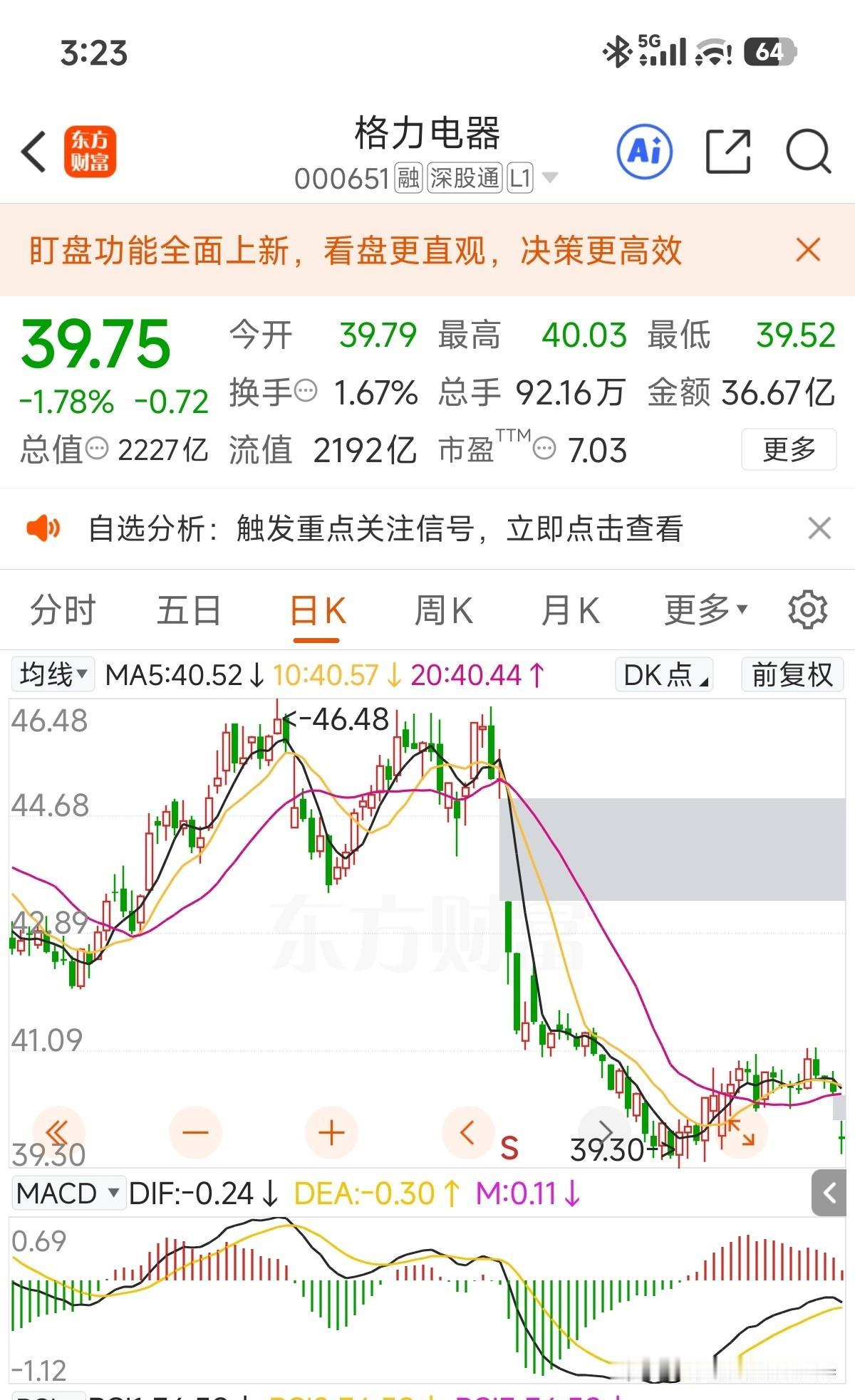Viewport: 855px width, 1400px height.
Task: Toggle 前复权 price adjustment mode
Action: coord(789,674)
